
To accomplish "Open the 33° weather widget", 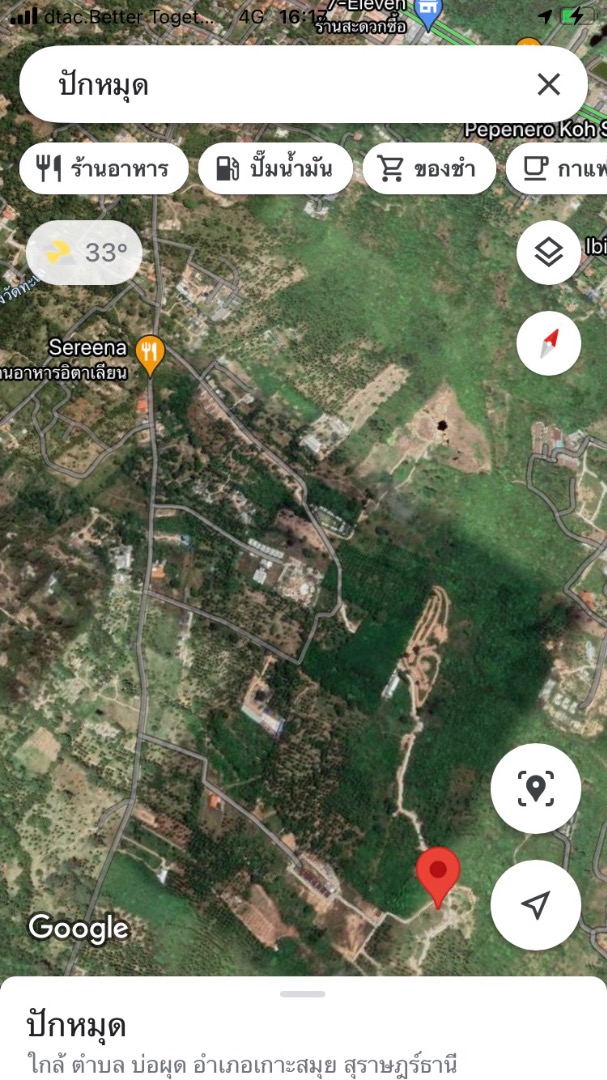I will [84, 253].
